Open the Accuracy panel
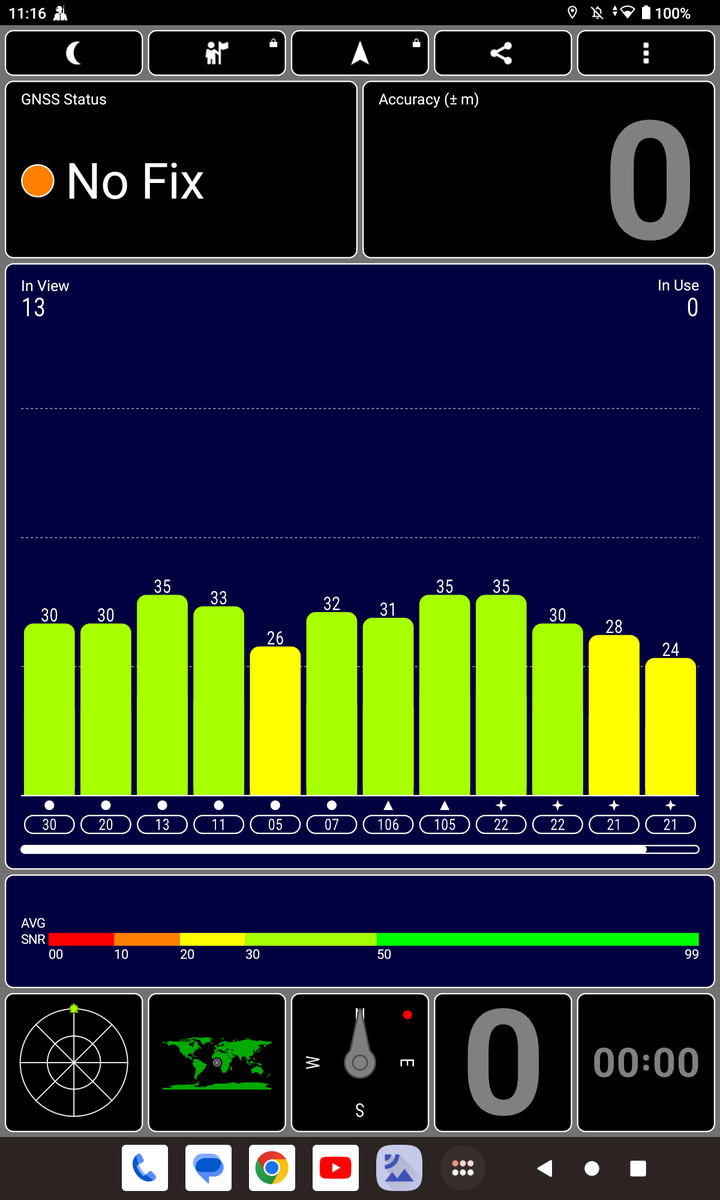720x1200 pixels. (x=538, y=169)
